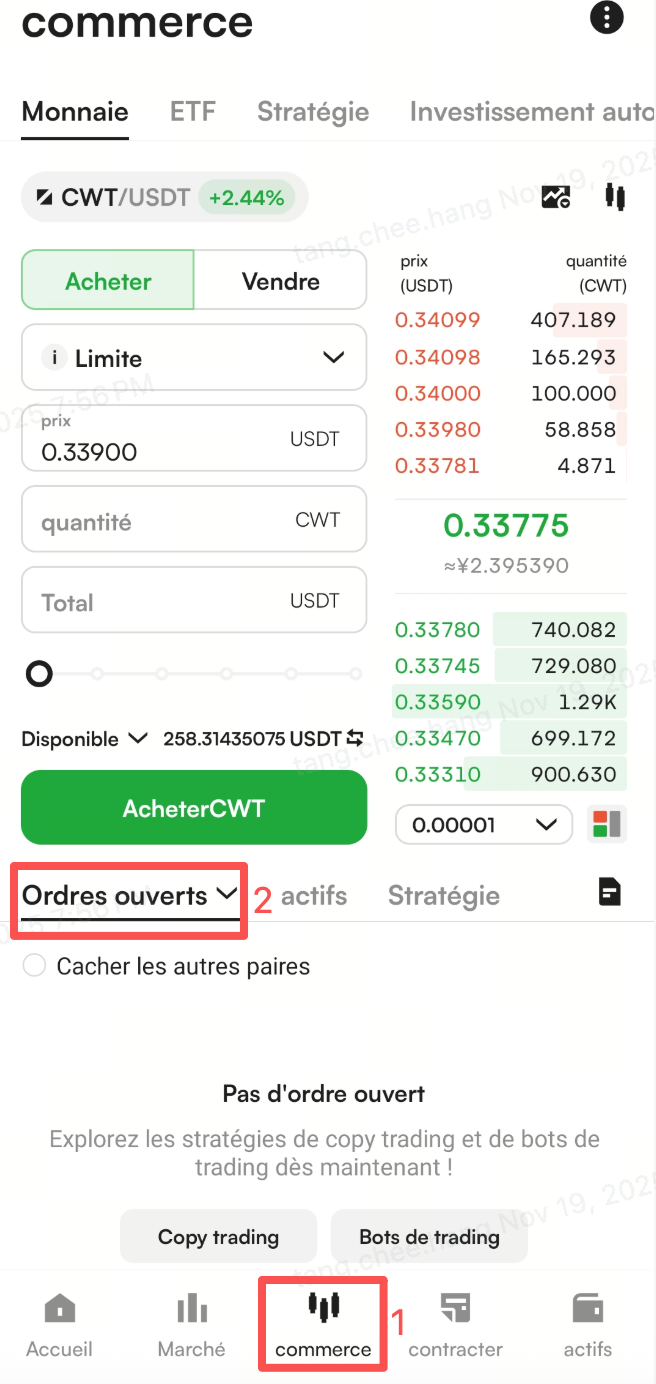Open Bots de trading
Viewport: 656px width, 1384px height.
coord(429,1236)
